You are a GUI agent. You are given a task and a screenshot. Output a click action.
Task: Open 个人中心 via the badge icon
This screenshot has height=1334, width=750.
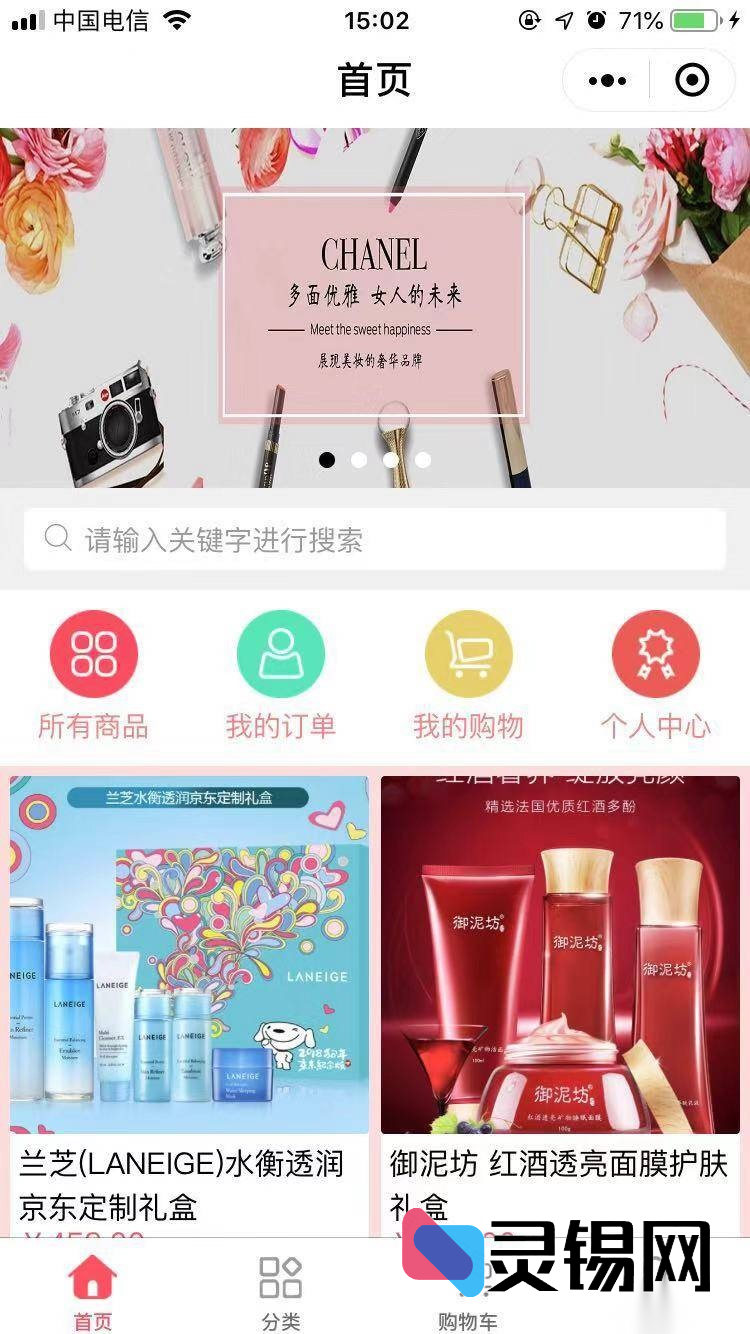655,653
